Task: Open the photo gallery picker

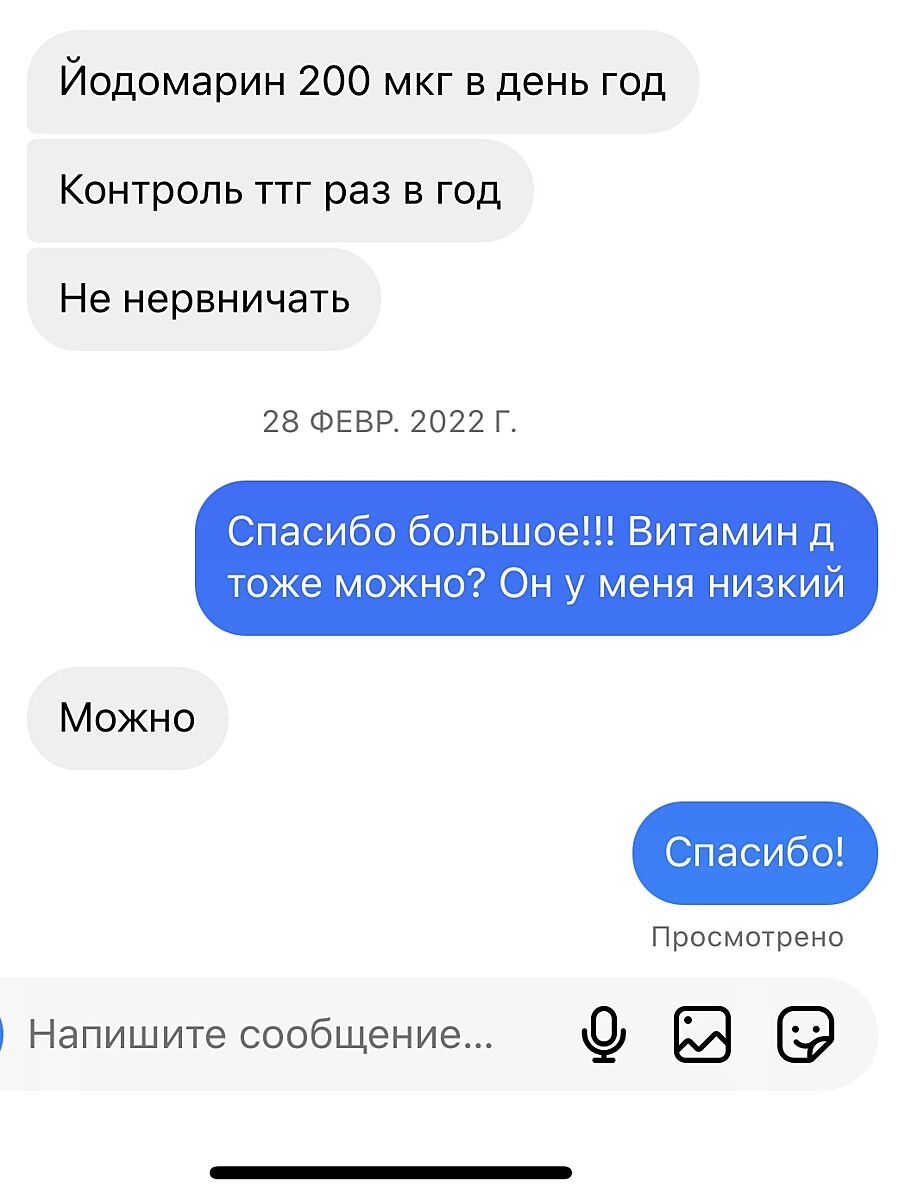Action: (703, 1034)
